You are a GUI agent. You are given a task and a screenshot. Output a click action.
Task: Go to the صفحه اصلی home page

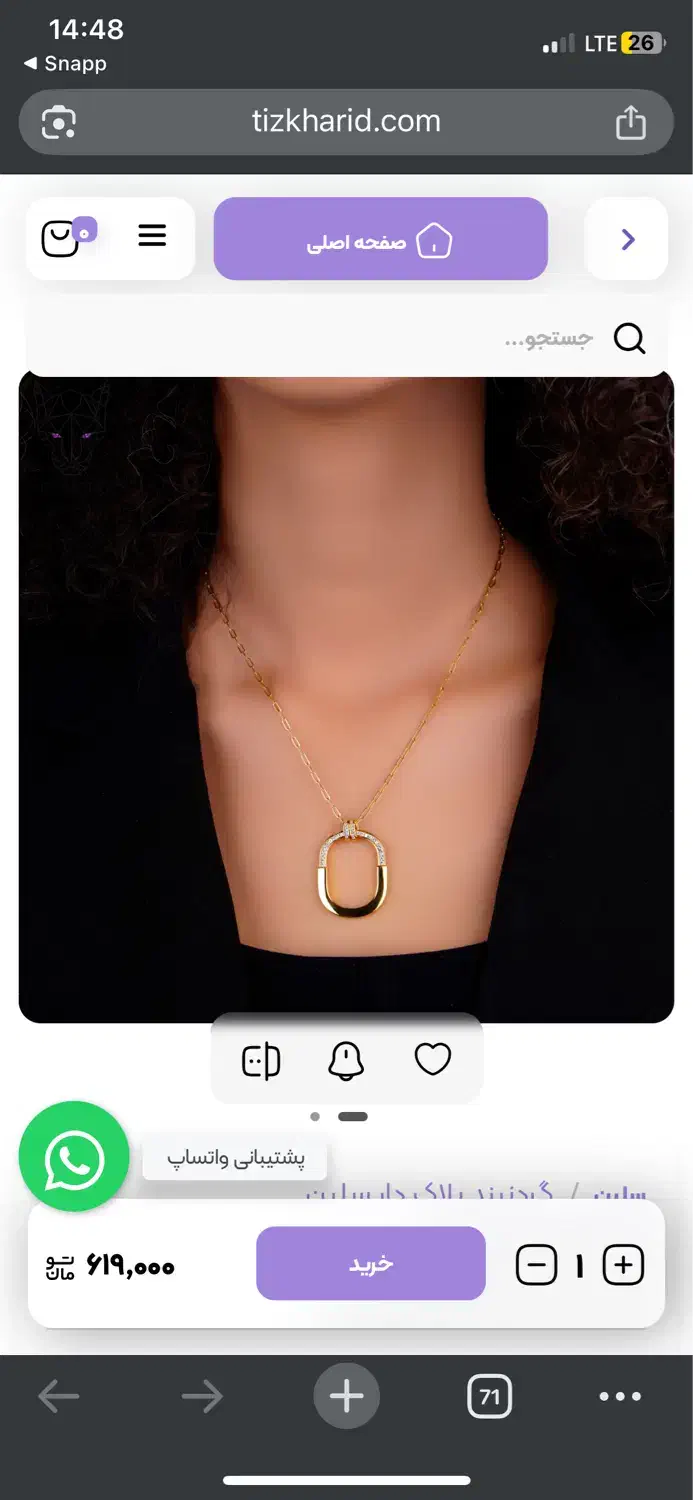[380, 240]
